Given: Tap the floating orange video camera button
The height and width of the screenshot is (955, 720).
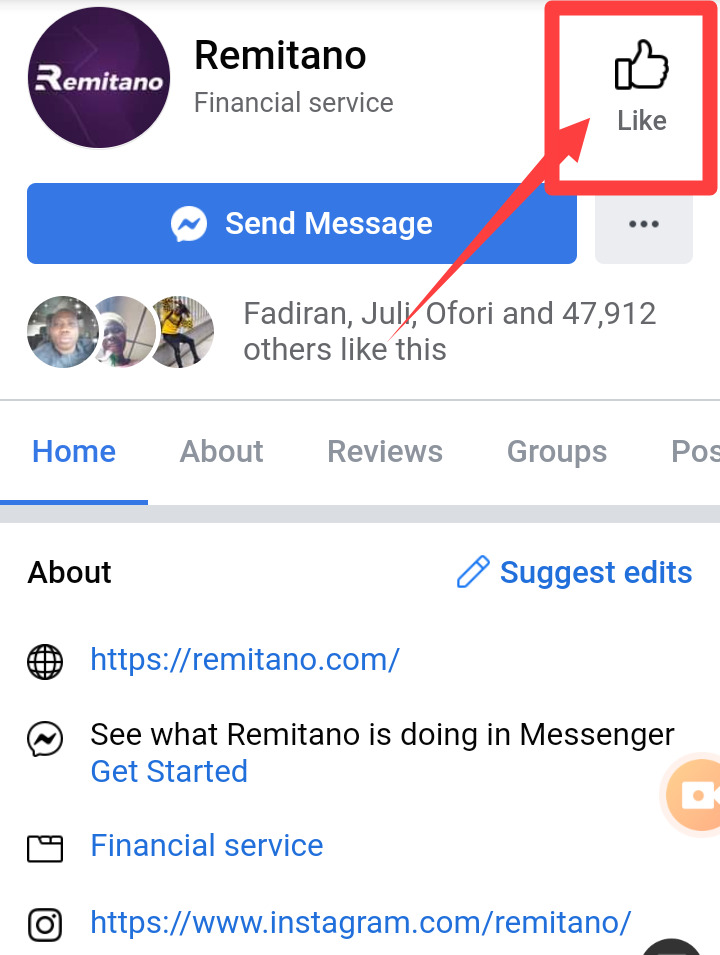Looking at the screenshot, I should (694, 794).
